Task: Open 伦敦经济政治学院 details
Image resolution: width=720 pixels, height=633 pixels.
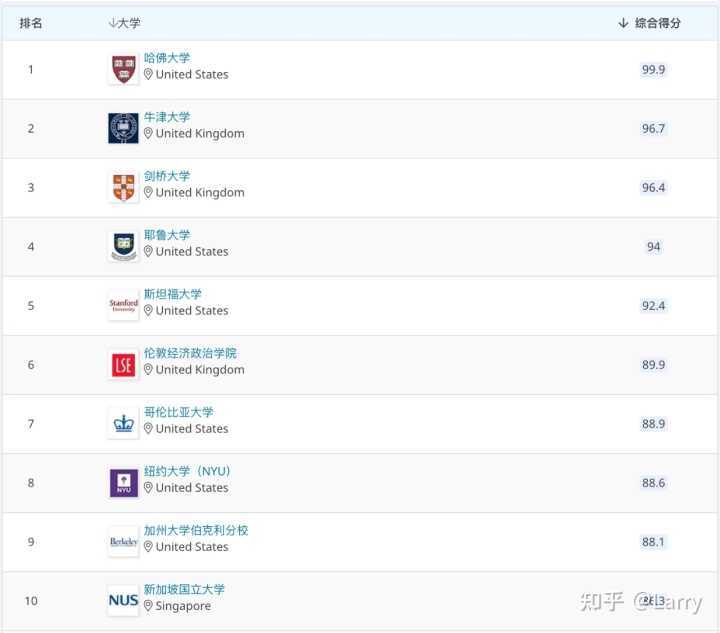Action: tap(190, 353)
